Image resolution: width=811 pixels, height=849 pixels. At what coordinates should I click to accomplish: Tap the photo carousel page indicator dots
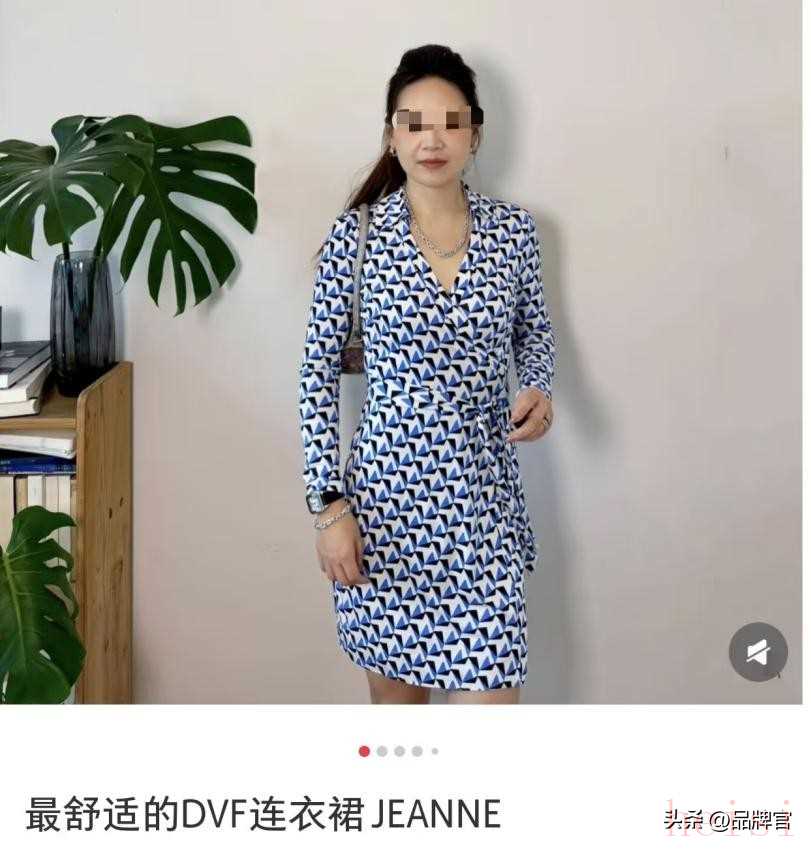(398, 751)
